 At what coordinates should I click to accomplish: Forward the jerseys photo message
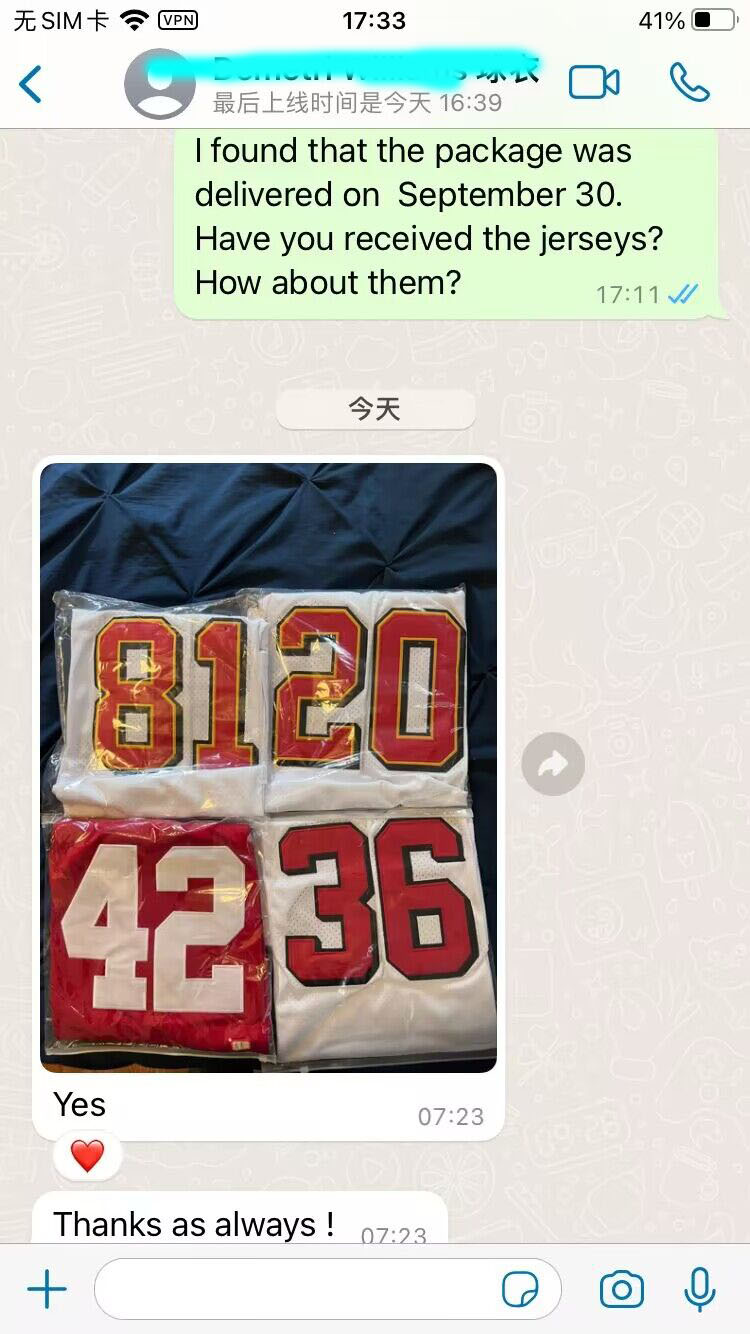[553, 765]
